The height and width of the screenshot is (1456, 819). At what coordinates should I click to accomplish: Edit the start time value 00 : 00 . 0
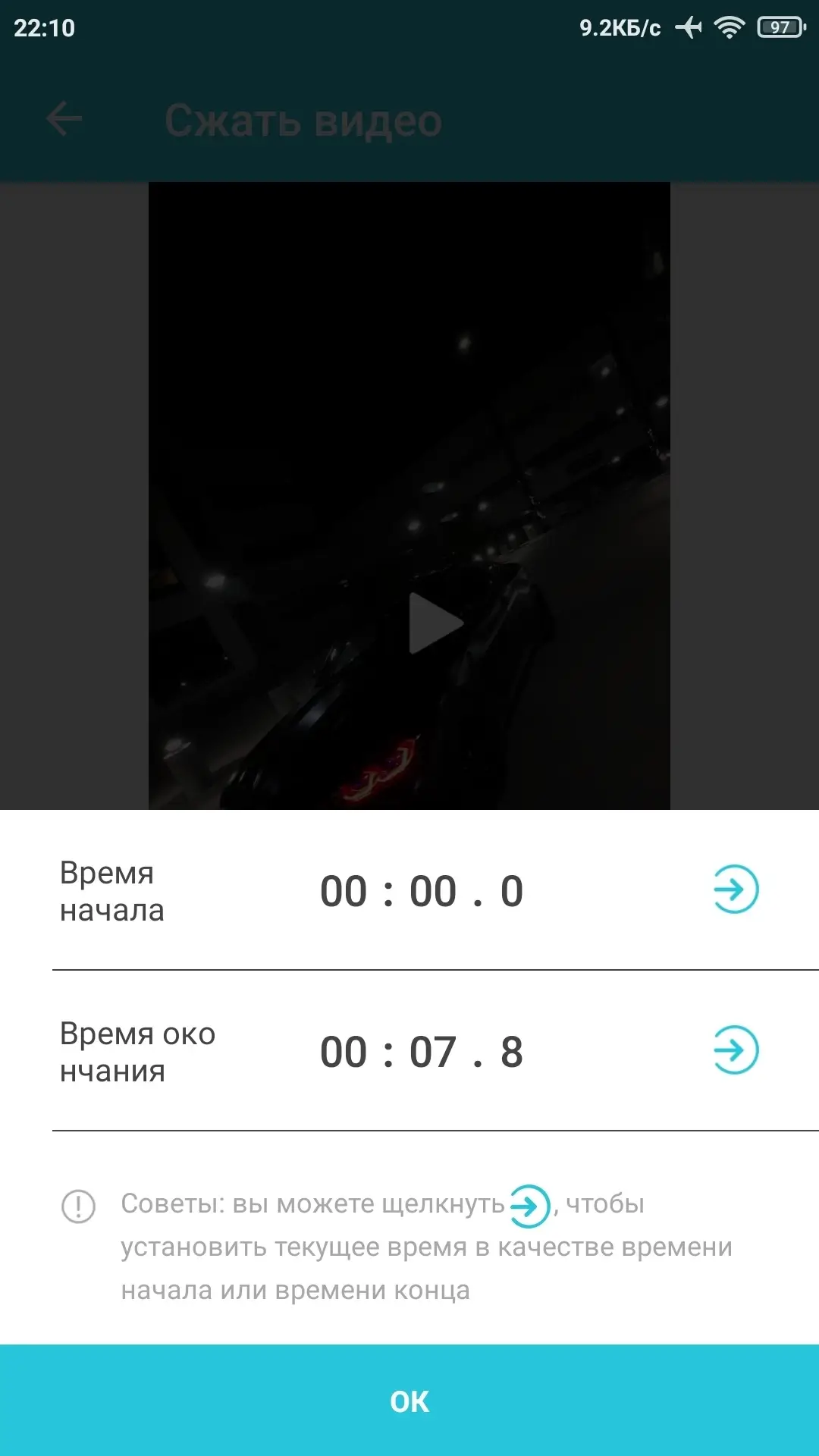[x=422, y=891]
